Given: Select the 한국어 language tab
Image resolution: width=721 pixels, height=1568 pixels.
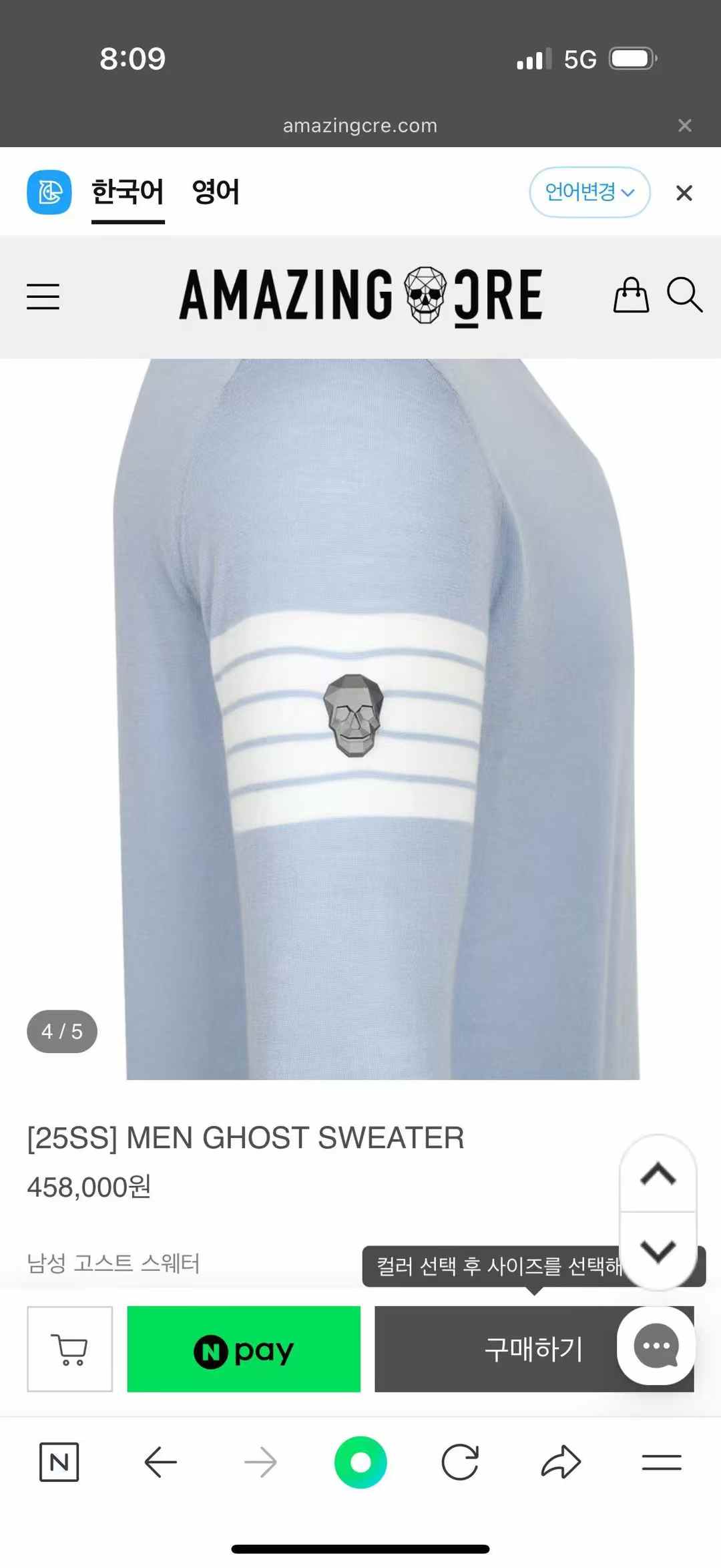Looking at the screenshot, I should (x=128, y=192).
